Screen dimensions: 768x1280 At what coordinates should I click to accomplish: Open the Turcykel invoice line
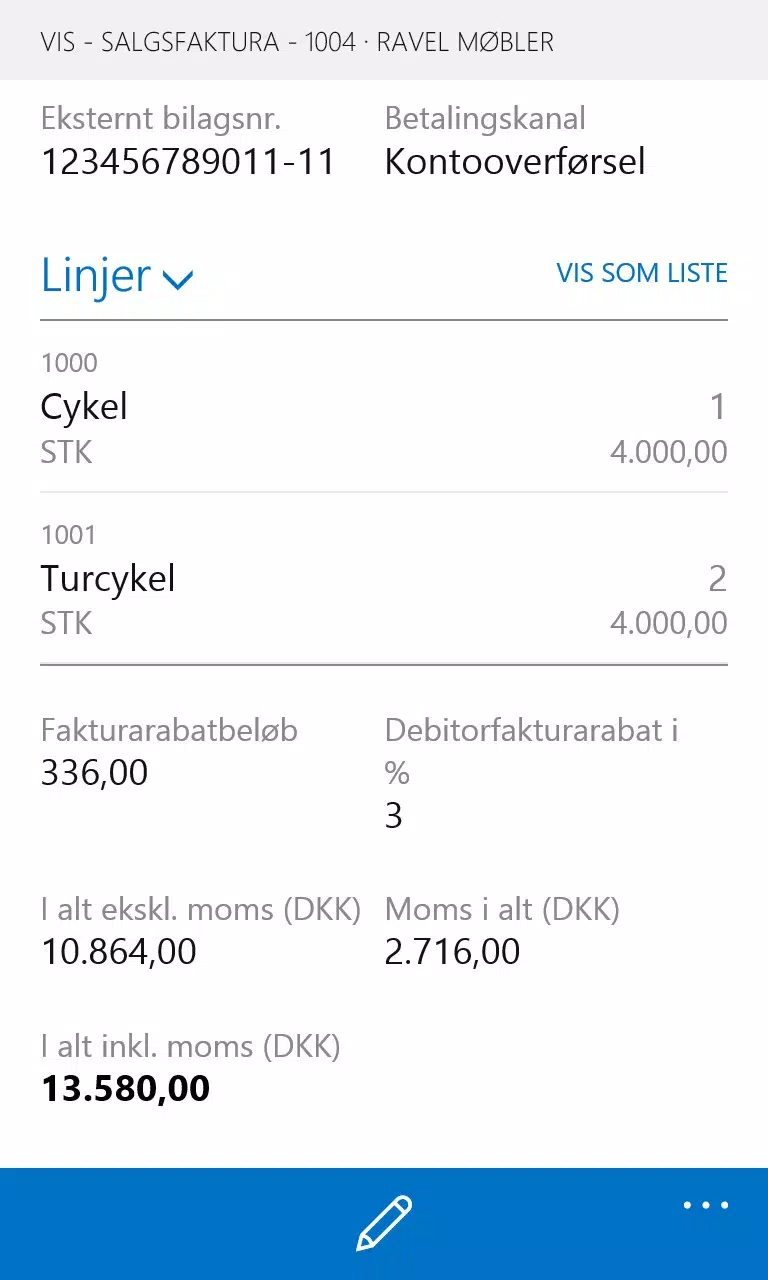click(x=384, y=579)
